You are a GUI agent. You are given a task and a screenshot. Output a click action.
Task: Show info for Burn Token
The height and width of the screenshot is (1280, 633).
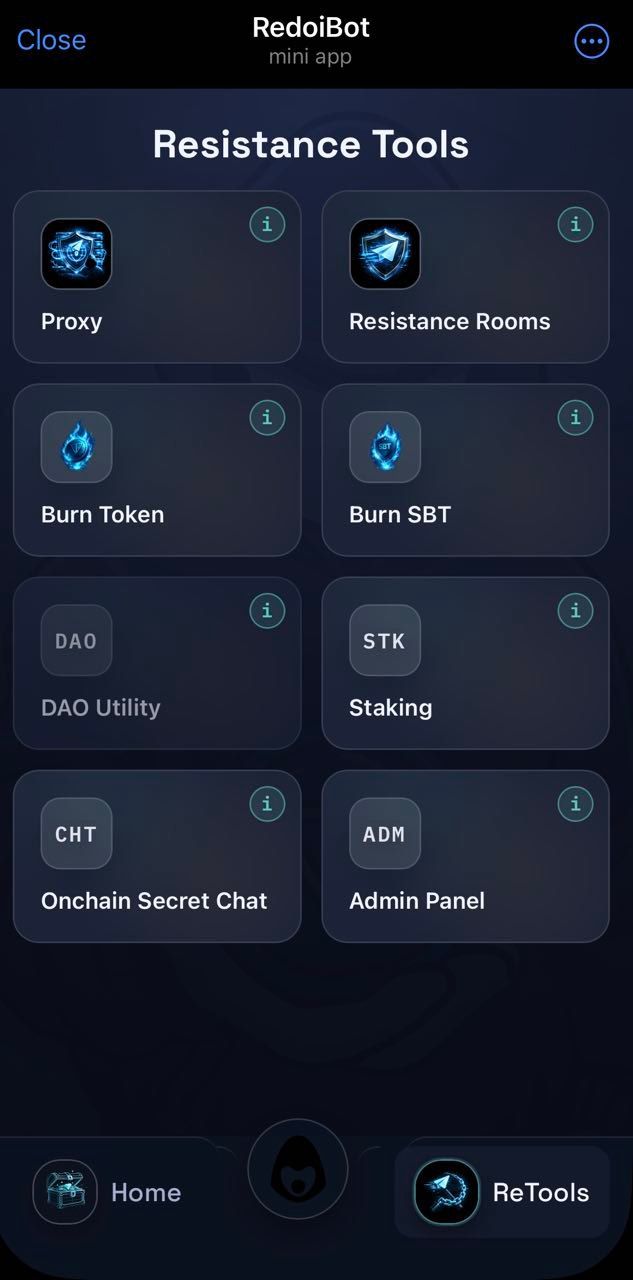pyautogui.click(x=267, y=418)
